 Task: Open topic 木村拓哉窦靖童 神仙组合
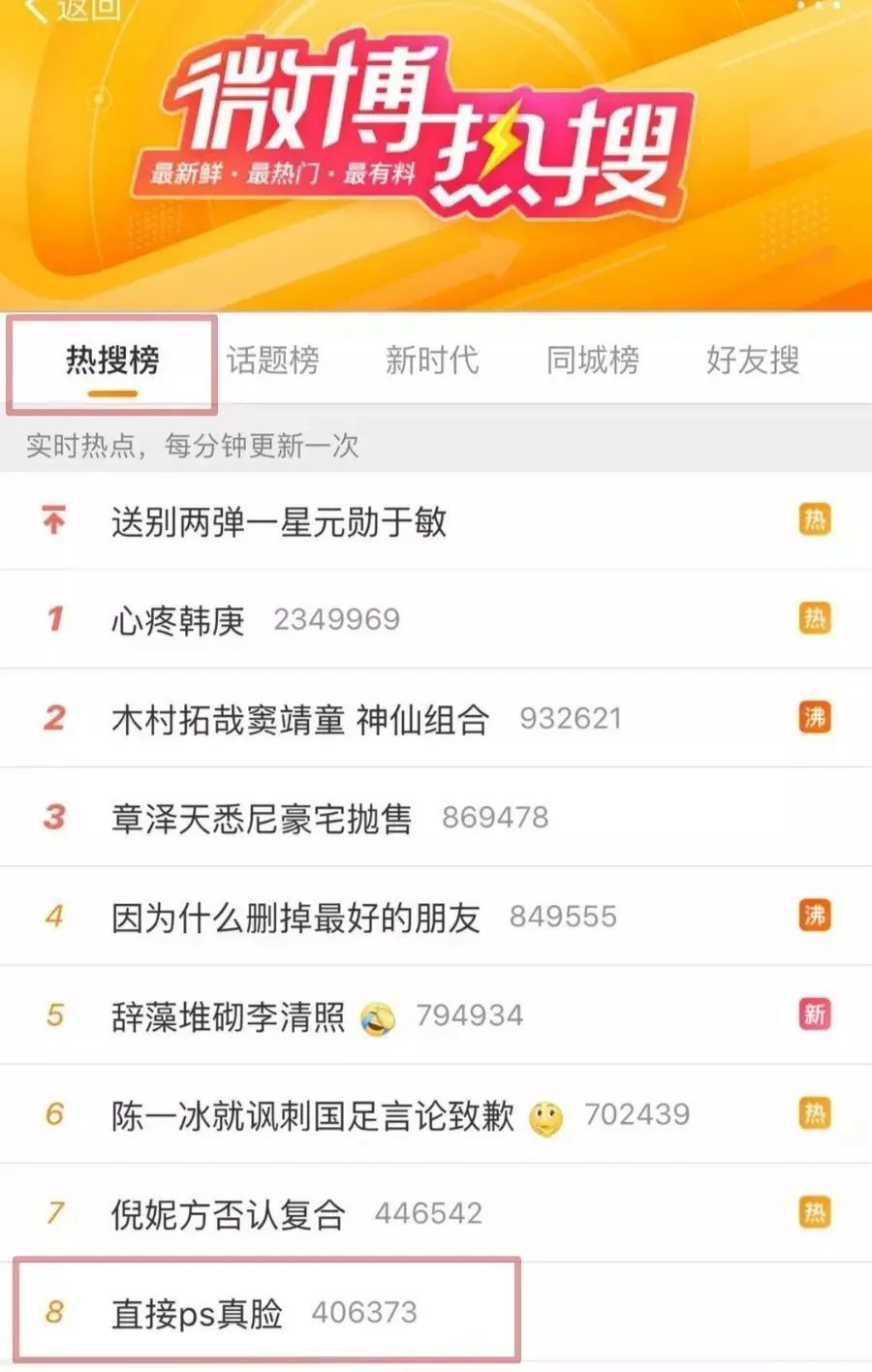(436, 719)
